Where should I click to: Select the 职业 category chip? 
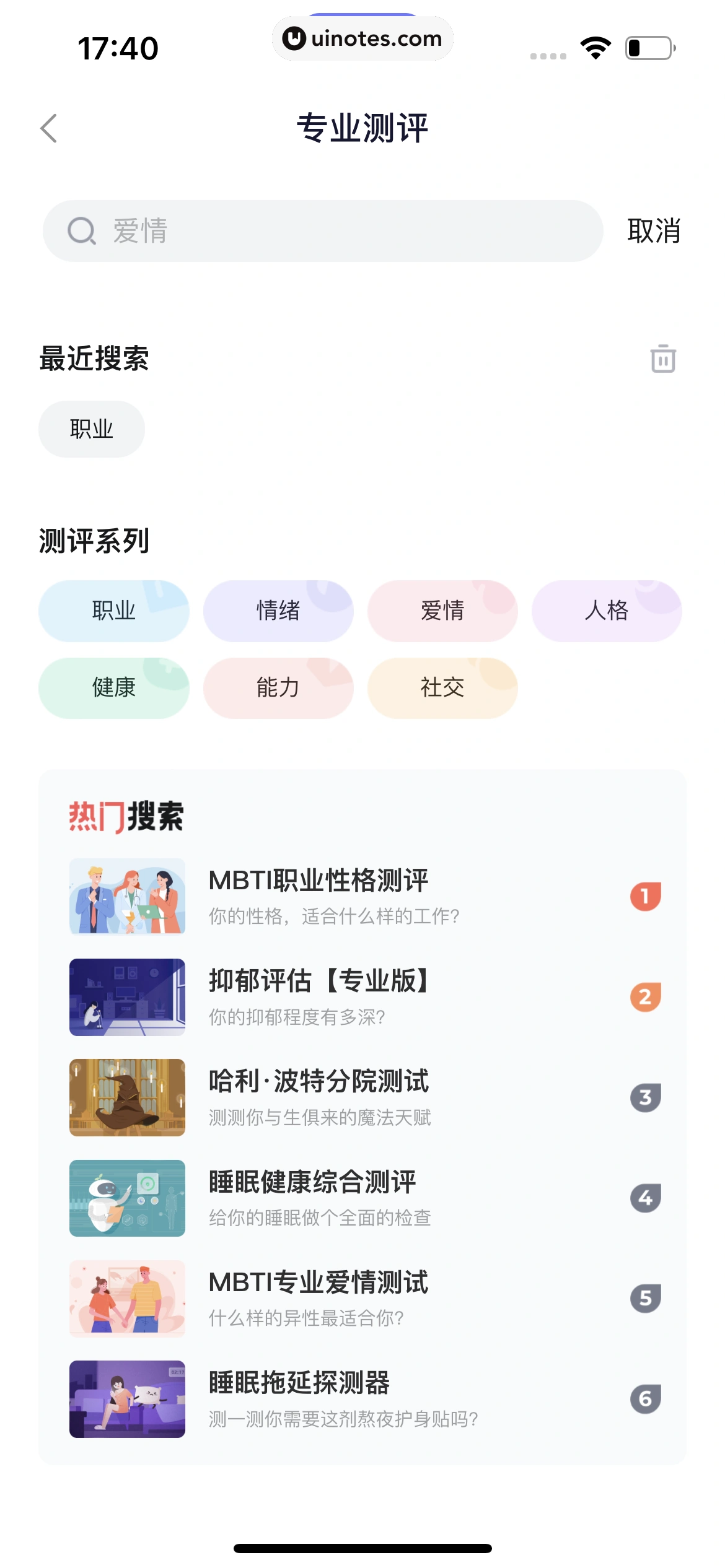(114, 611)
